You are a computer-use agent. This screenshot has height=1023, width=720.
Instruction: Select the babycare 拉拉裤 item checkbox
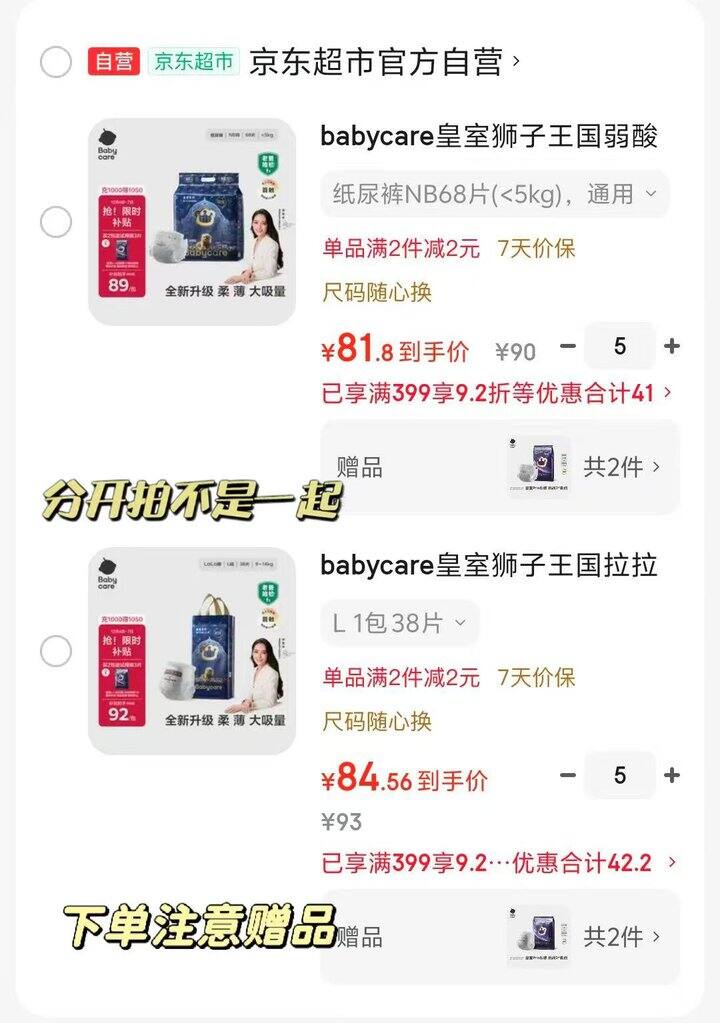coord(56,651)
